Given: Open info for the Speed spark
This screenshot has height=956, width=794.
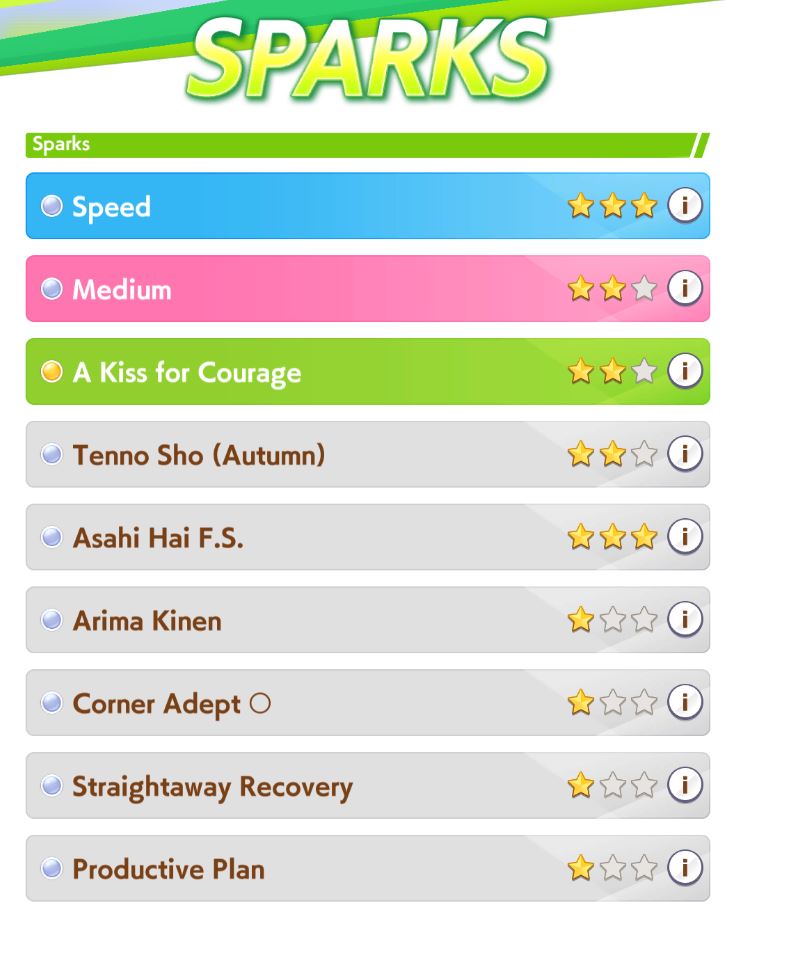Looking at the screenshot, I should tap(685, 206).
